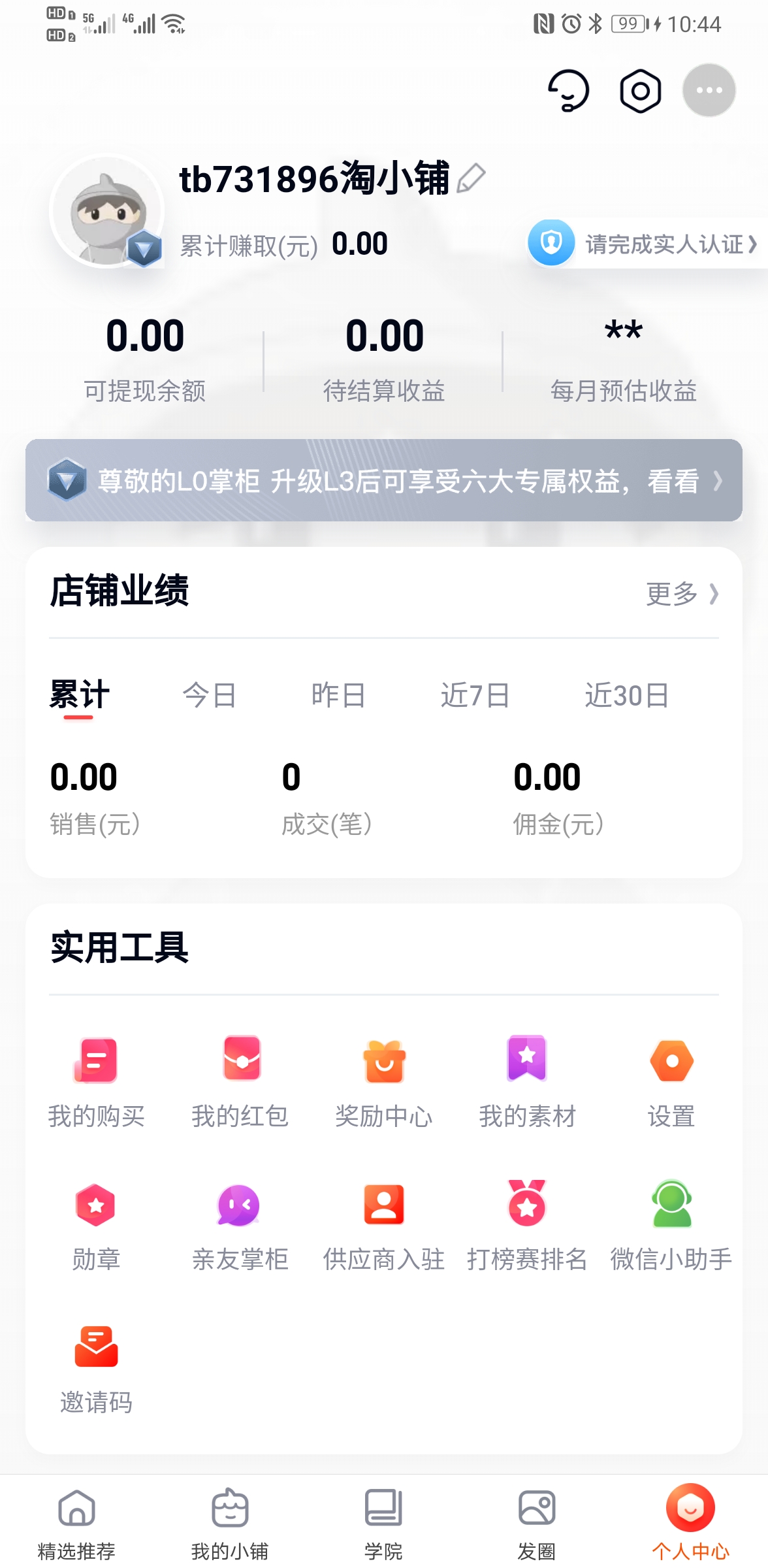Open the more options ellipsis icon
Viewport: 768px width, 1568px height.
(709, 91)
